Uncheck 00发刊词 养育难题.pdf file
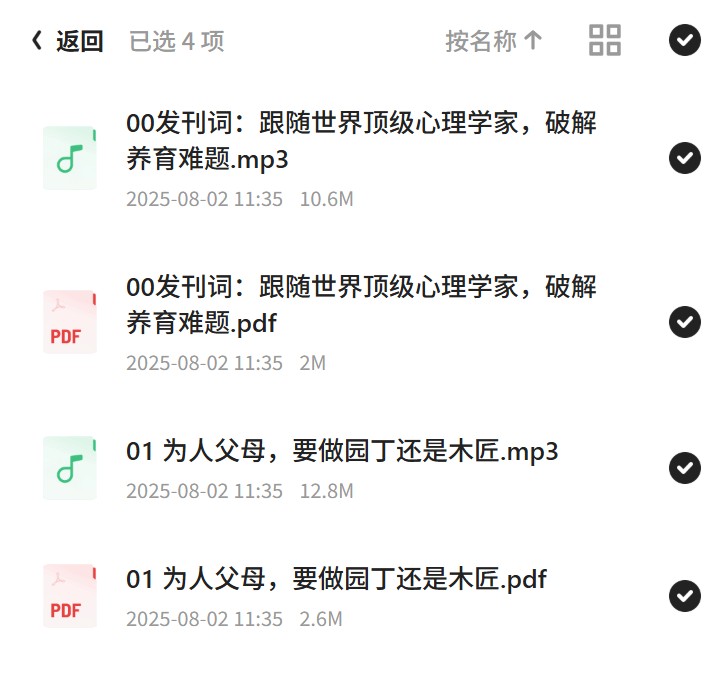The image size is (712, 699). (x=684, y=322)
